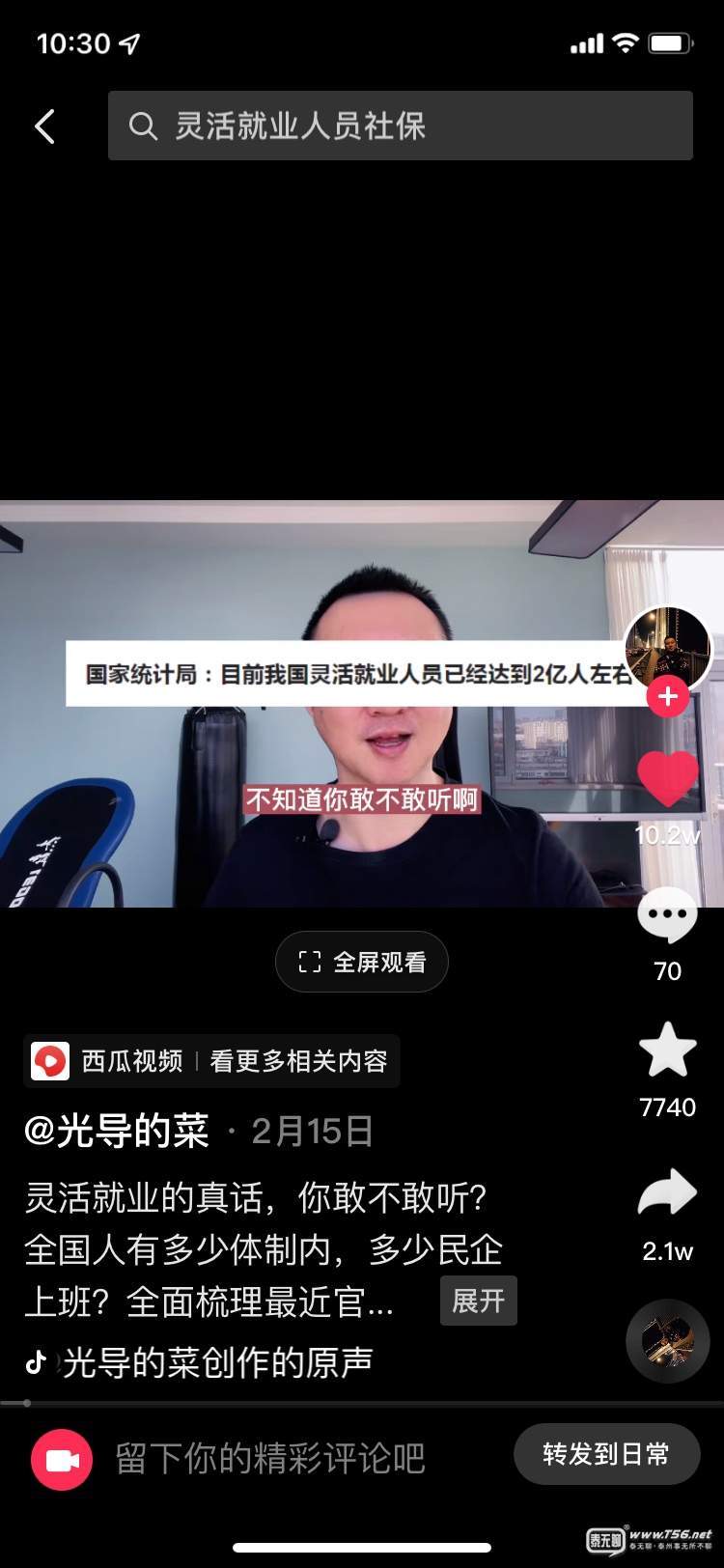Open the comments bubble icon
The width and height of the screenshot is (724, 1568).
(667, 916)
